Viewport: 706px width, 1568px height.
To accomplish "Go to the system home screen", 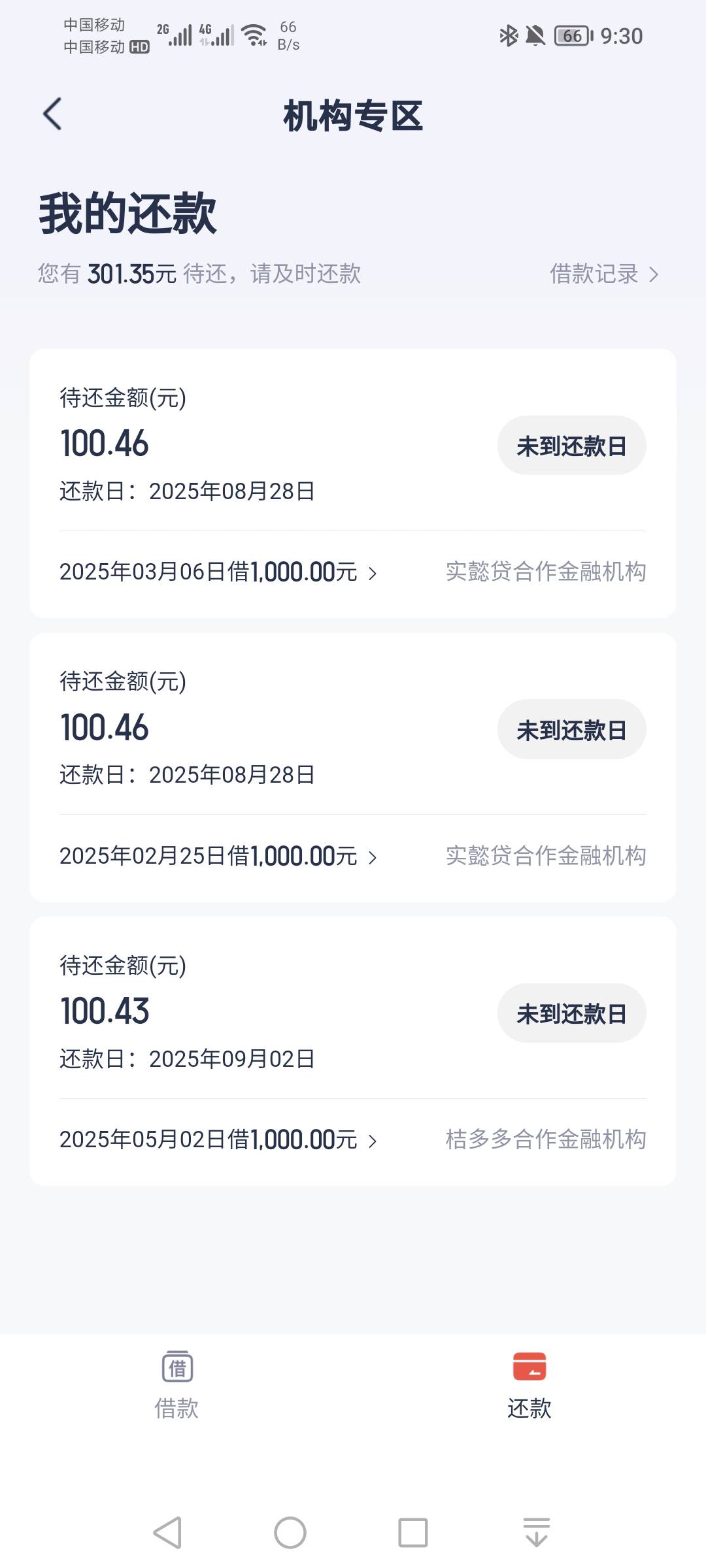I will click(290, 1533).
